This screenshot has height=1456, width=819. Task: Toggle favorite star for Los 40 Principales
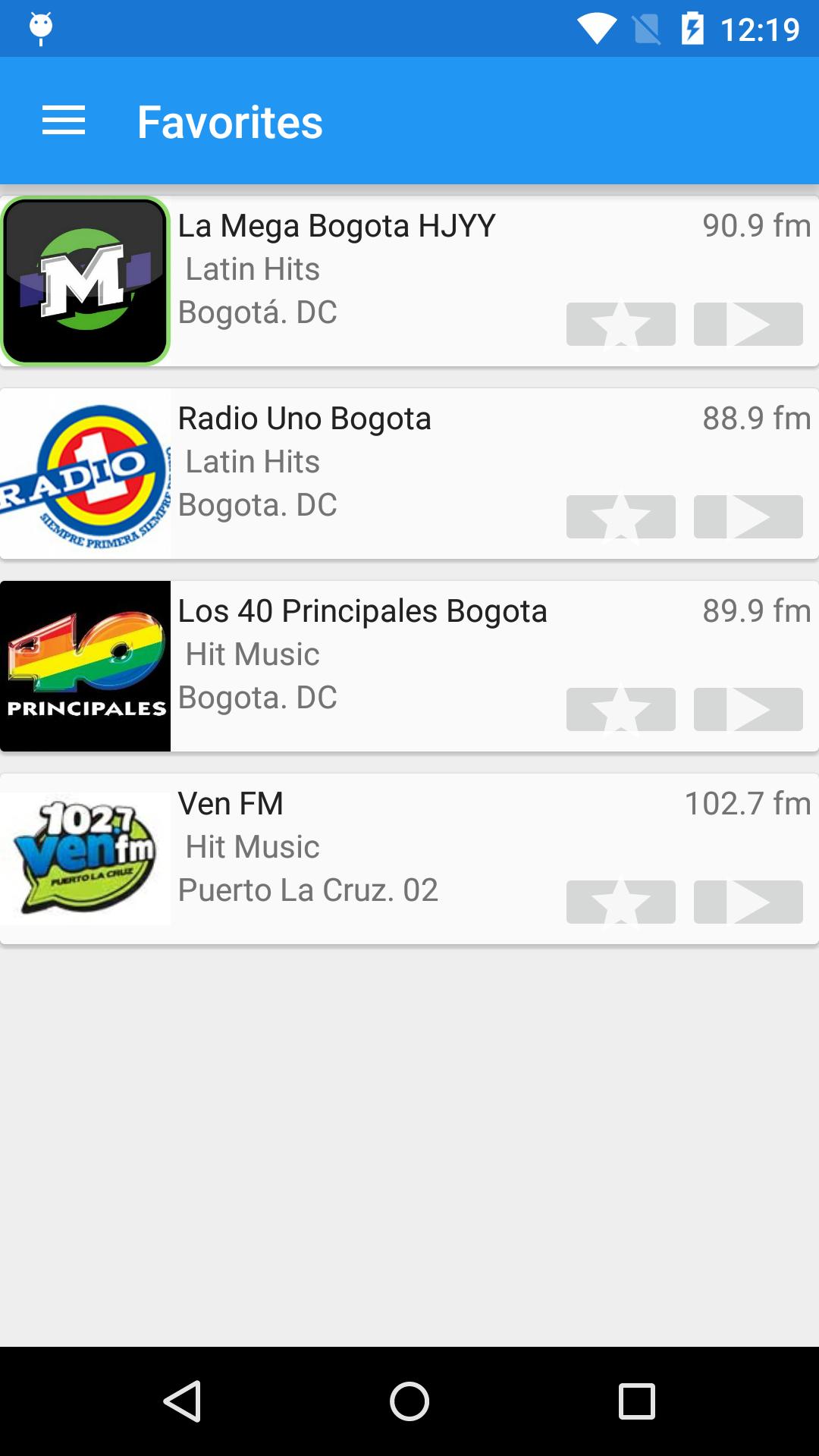tap(620, 709)
